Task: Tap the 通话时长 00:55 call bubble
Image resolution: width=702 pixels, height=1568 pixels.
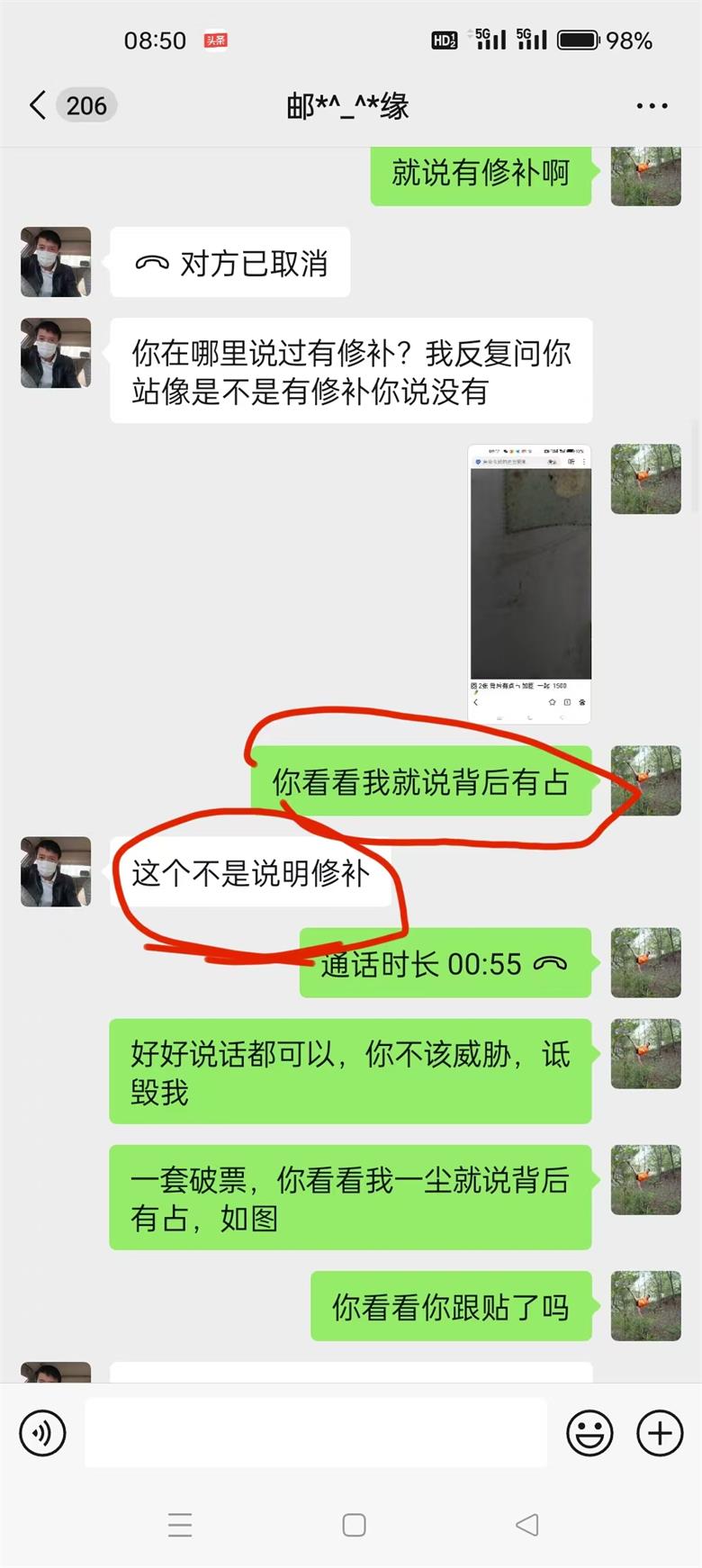Action: pyautogui.click(x=445, y=964)
